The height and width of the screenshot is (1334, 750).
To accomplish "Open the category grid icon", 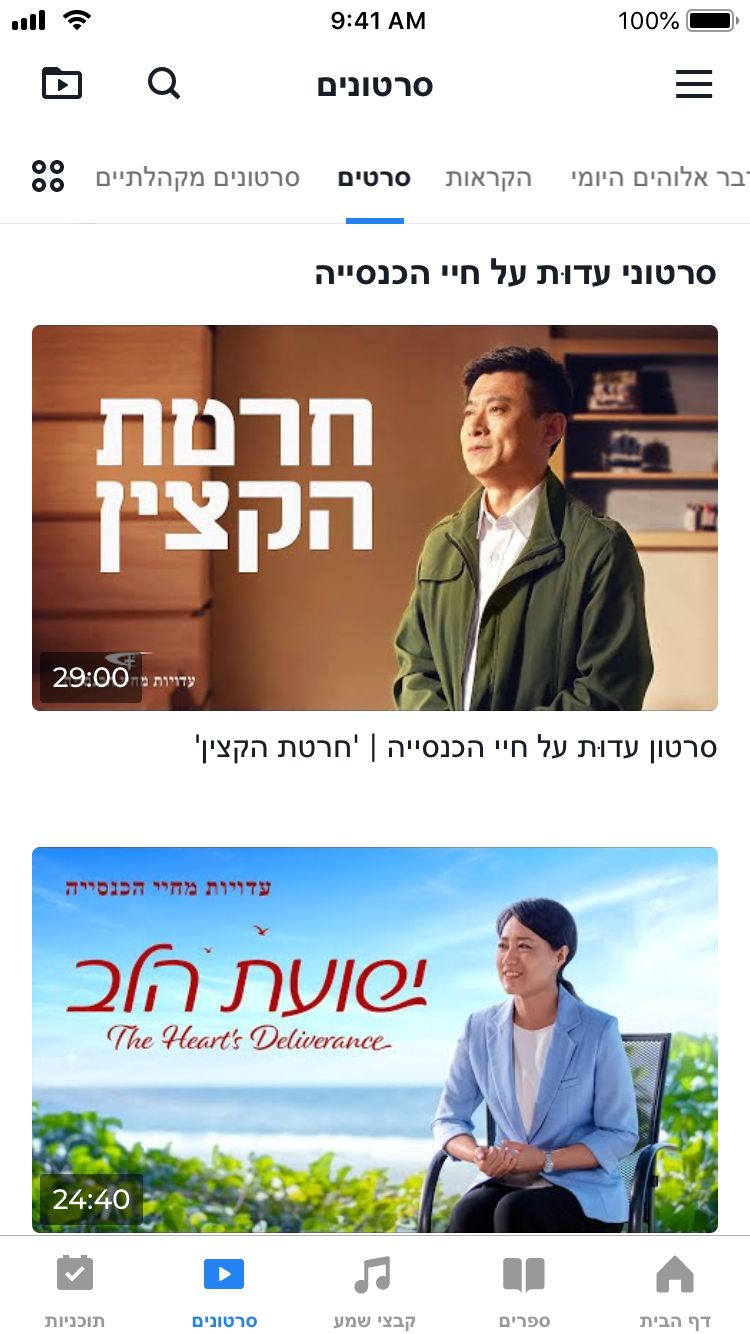I will point(48,177).
